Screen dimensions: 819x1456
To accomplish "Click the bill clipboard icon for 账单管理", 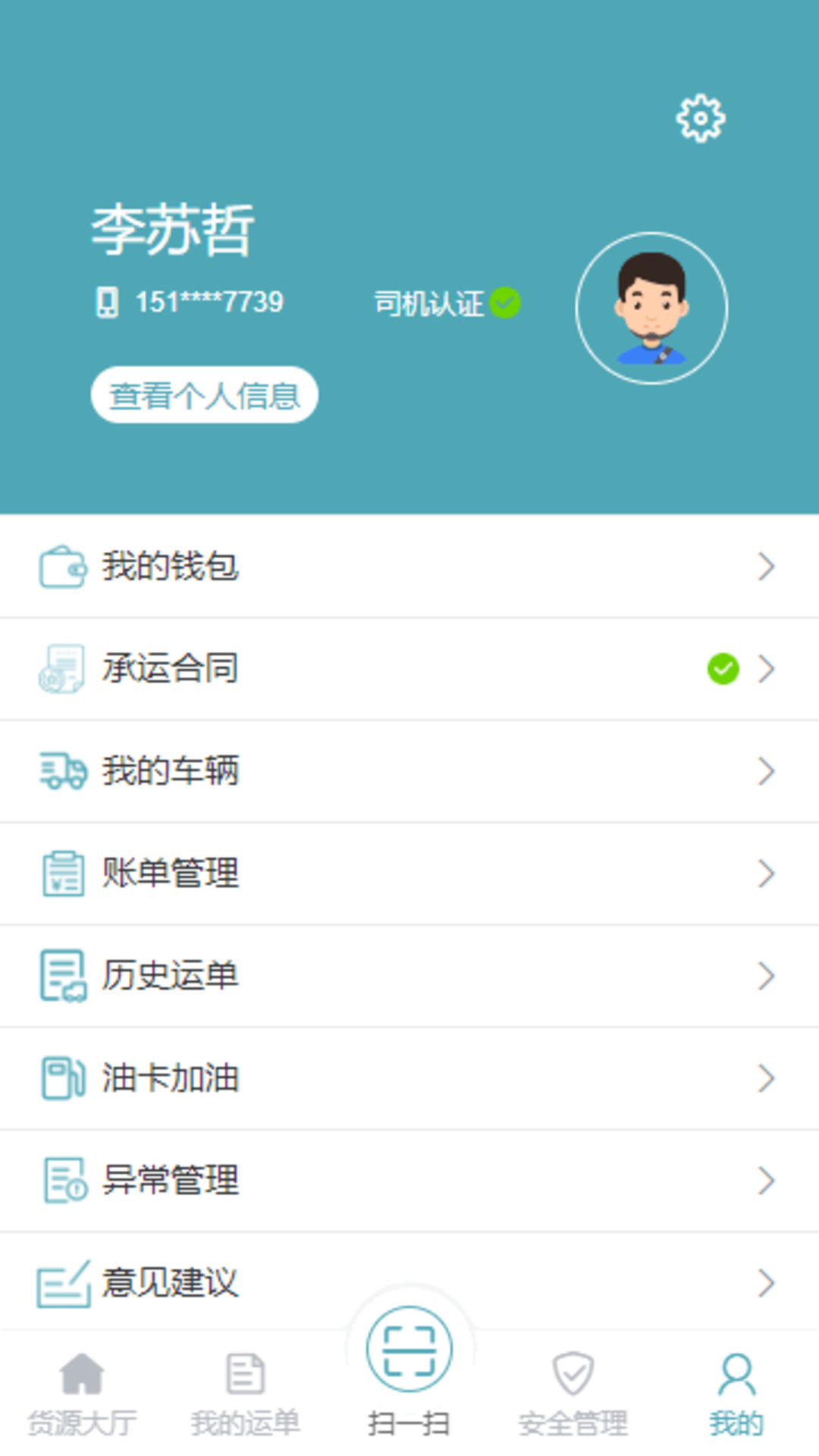I will click(x=62, y=874).
